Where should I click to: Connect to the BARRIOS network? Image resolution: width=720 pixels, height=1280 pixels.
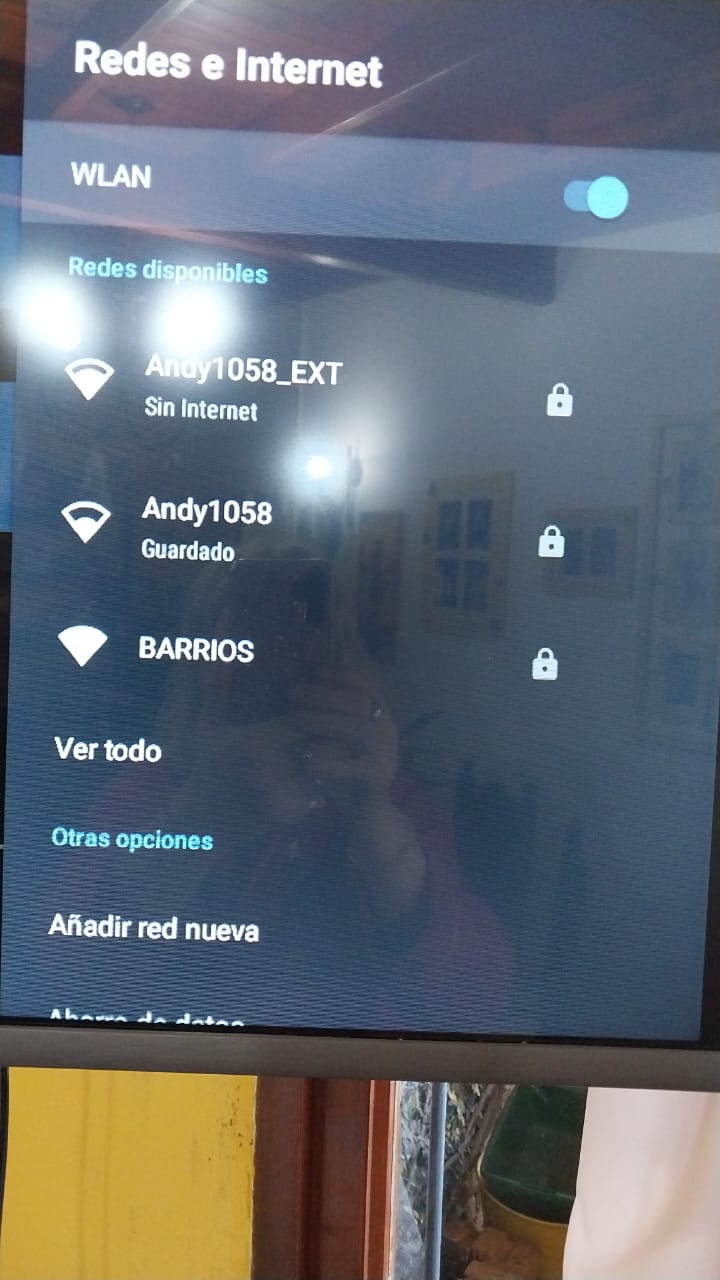pyautogui.click(x=196, y=650)
